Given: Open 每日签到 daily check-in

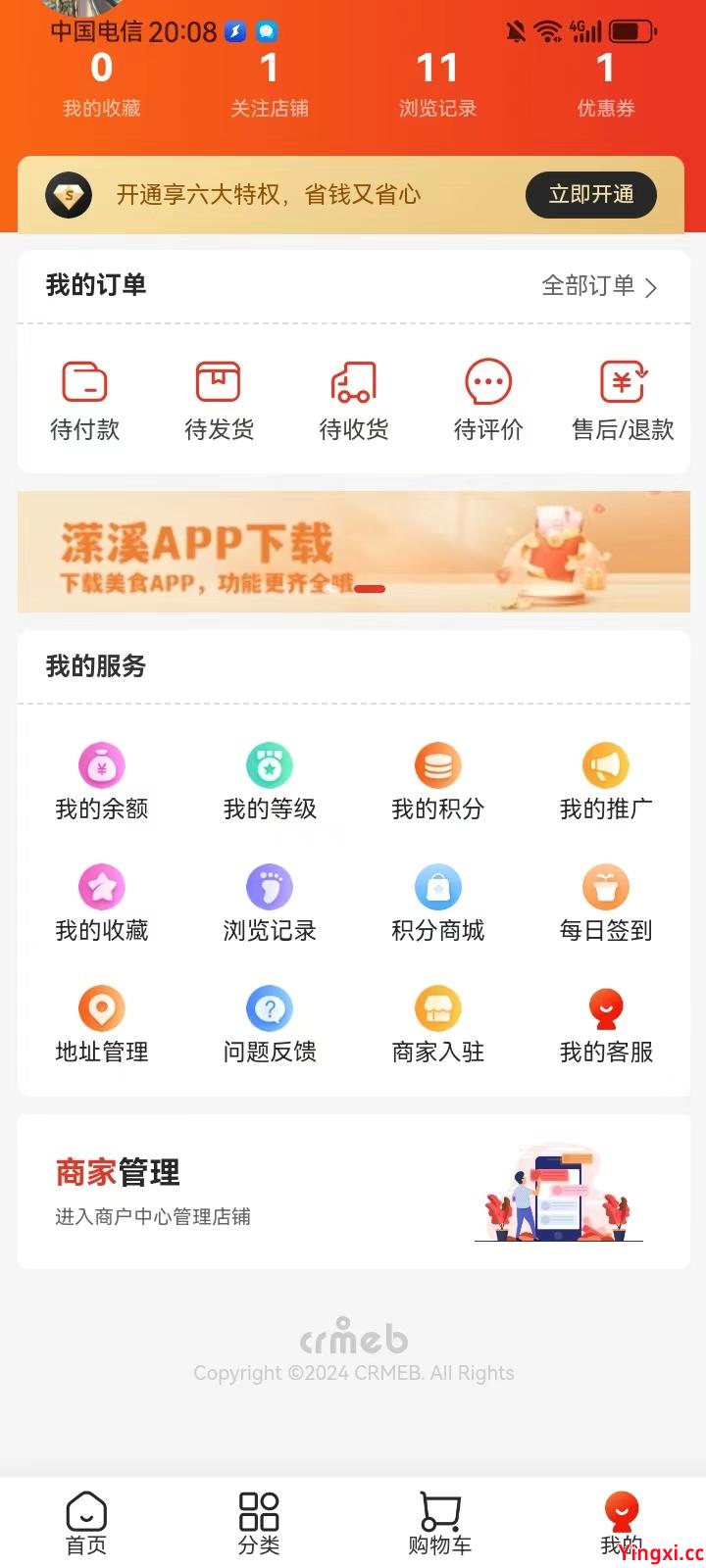Looking at the screenshot, I should [x=605, y=902].
